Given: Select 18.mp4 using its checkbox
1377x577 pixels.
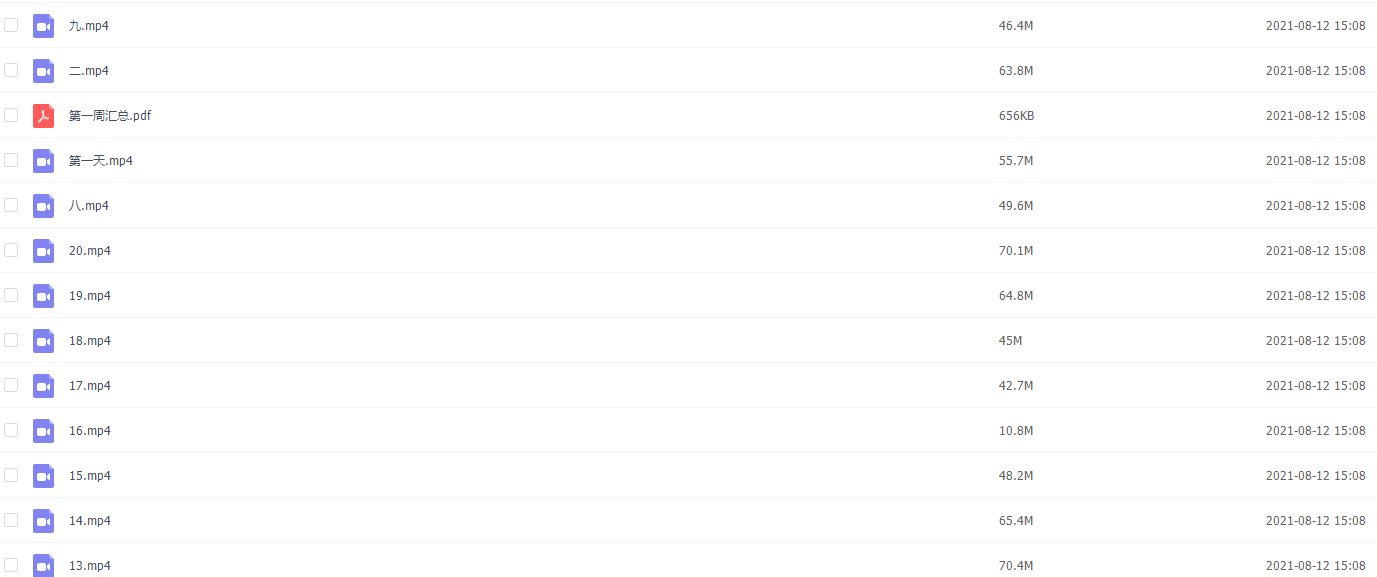Looking at the screenshot, I should coord(11,340).
